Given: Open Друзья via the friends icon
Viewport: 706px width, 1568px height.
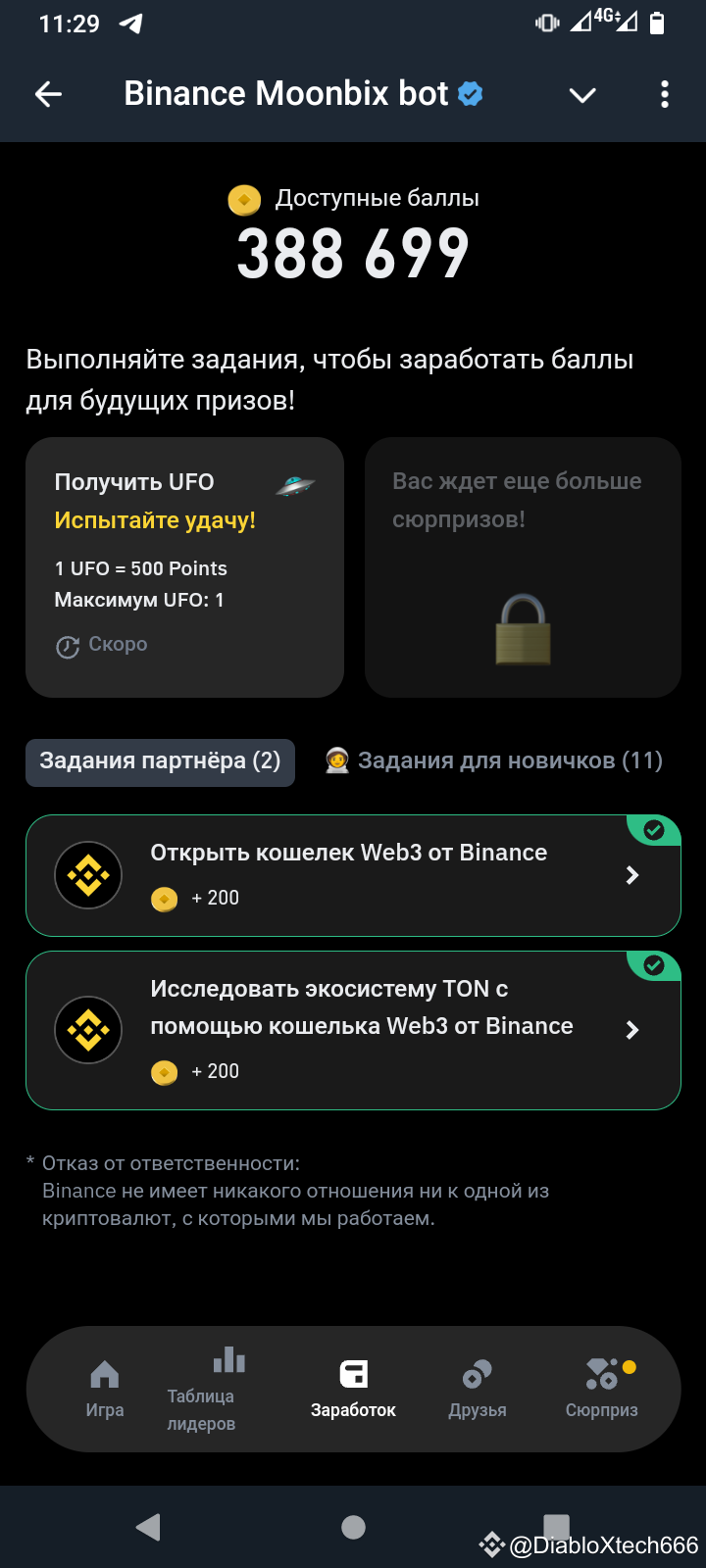Looking at the screenshot, I should click(478, 1372).
